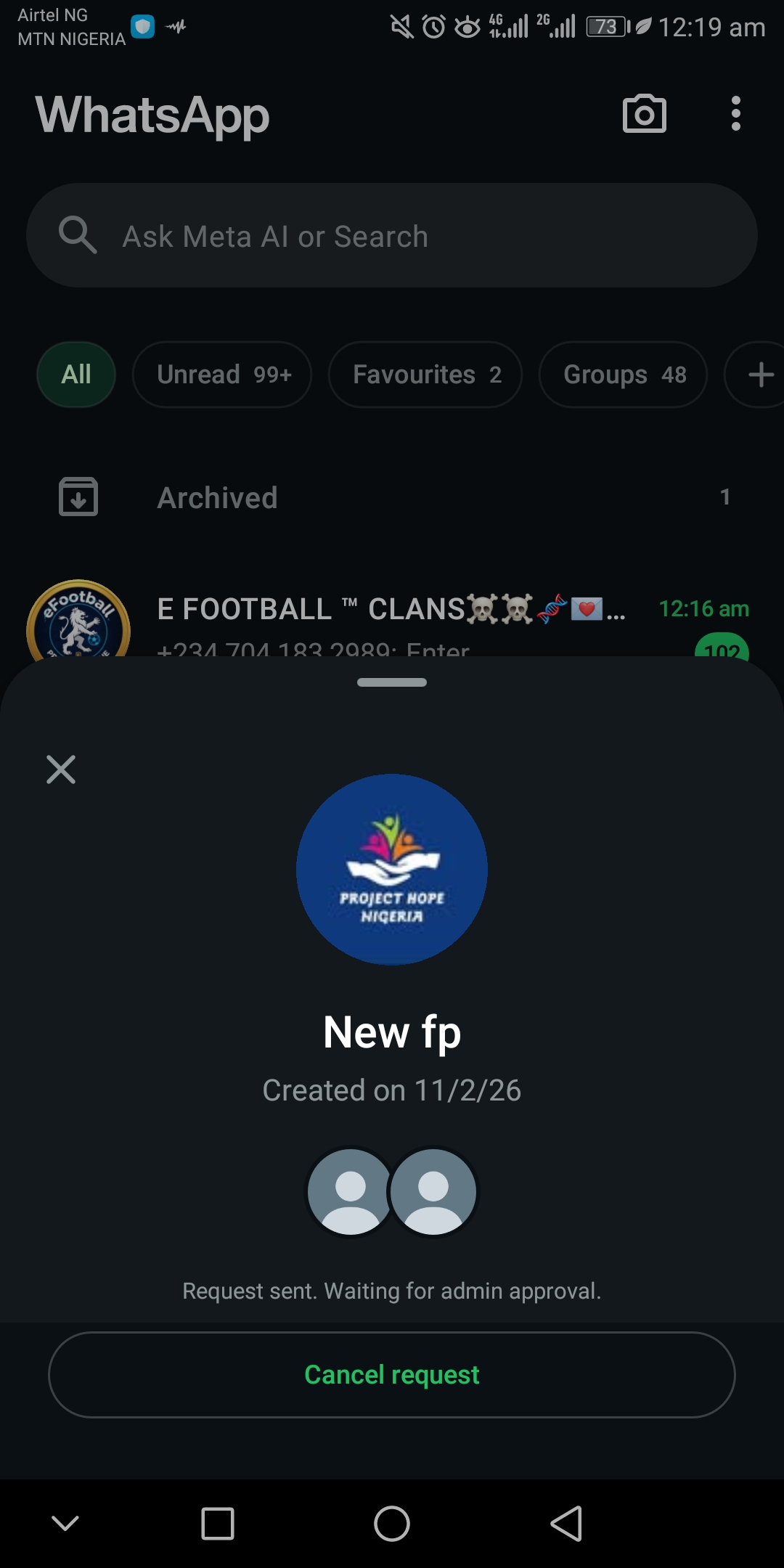
Task: Add a new chat list filter
Action: [759, 375]
